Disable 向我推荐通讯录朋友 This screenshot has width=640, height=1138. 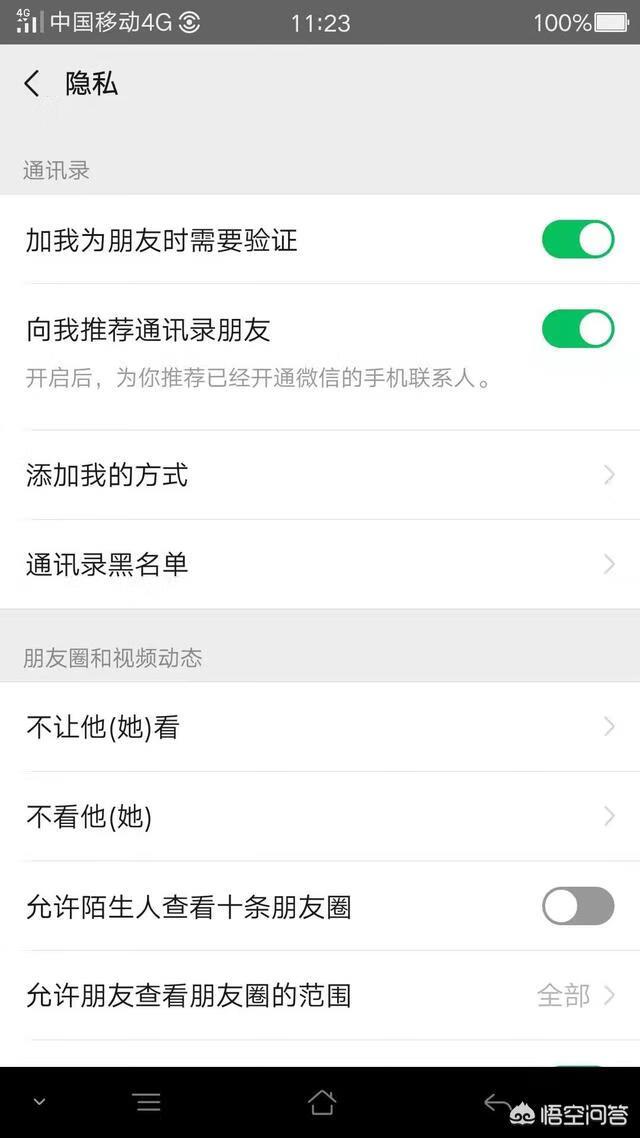pyautogui.click(x=577, y=329)
